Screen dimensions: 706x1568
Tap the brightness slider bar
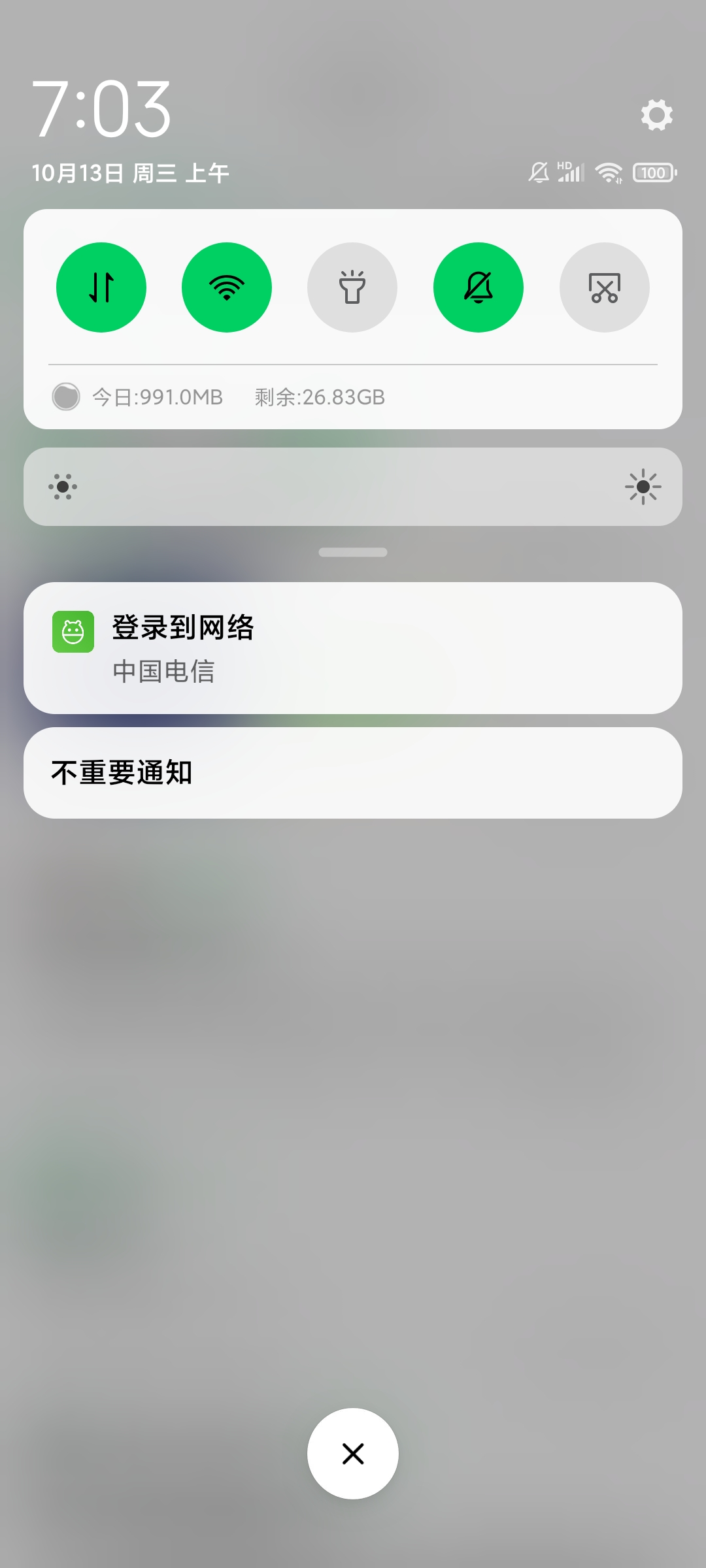353,487
